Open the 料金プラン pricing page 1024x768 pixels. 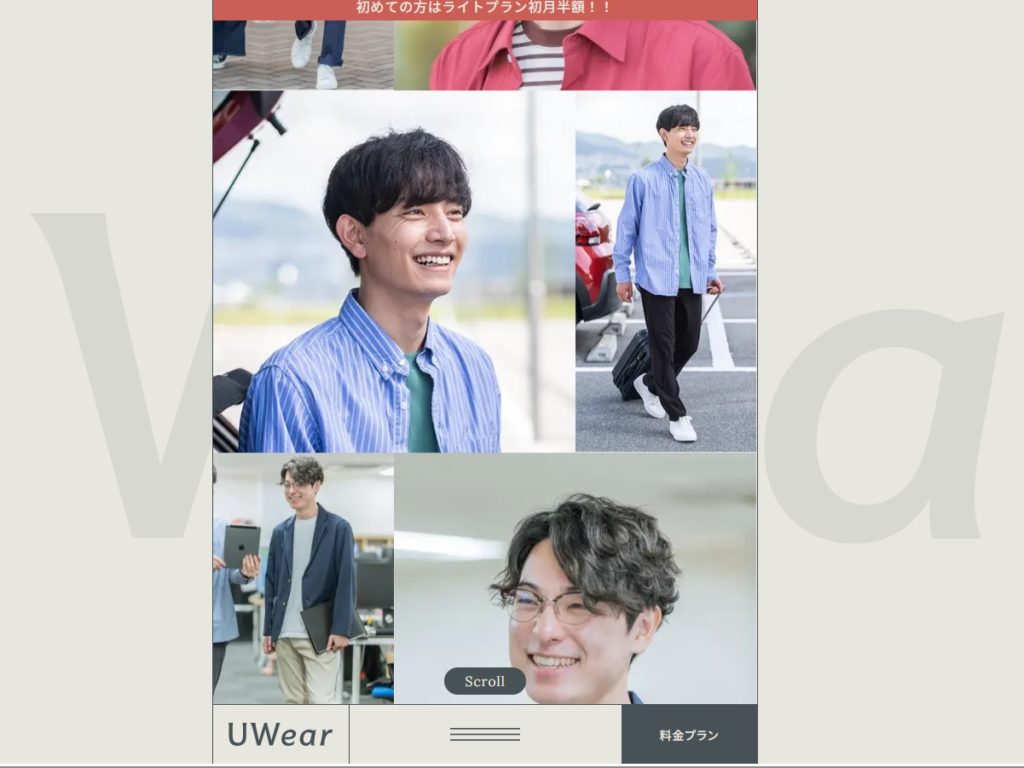tap(689, 735)
